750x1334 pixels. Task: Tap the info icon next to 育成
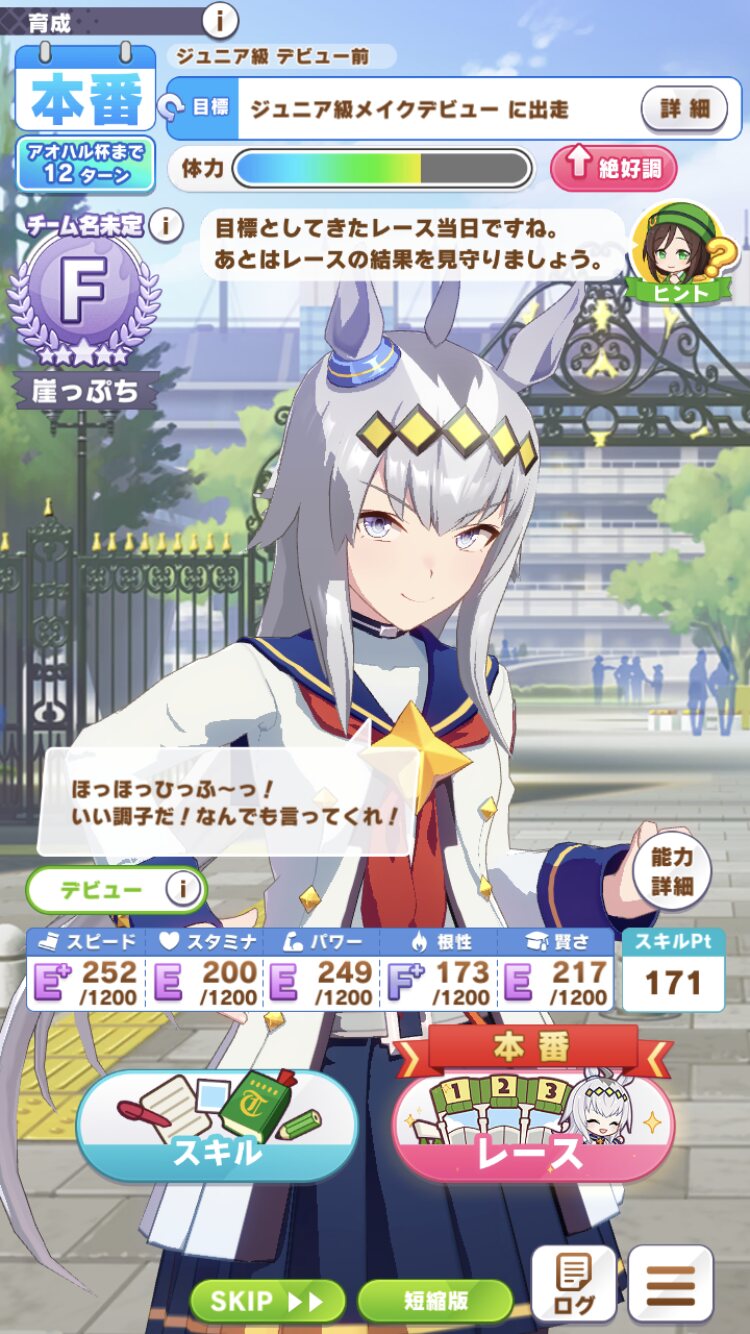221,19
